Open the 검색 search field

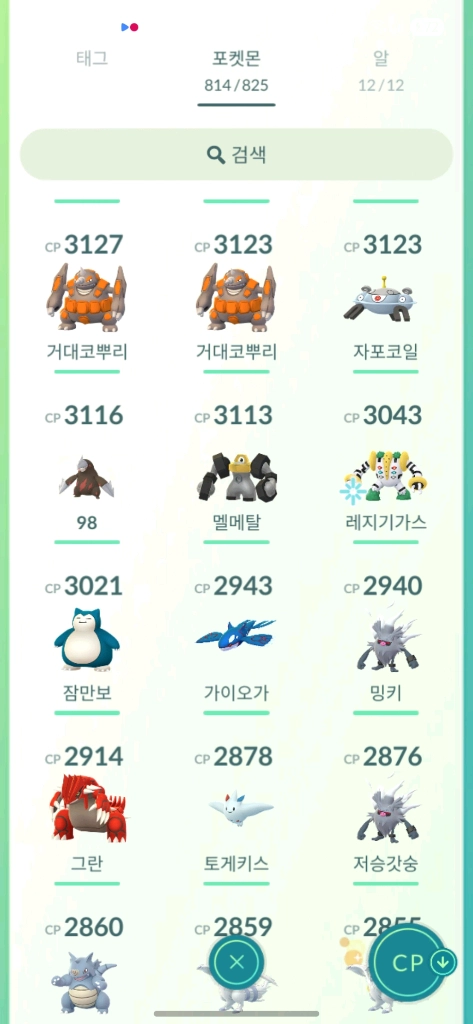[236, 155]
